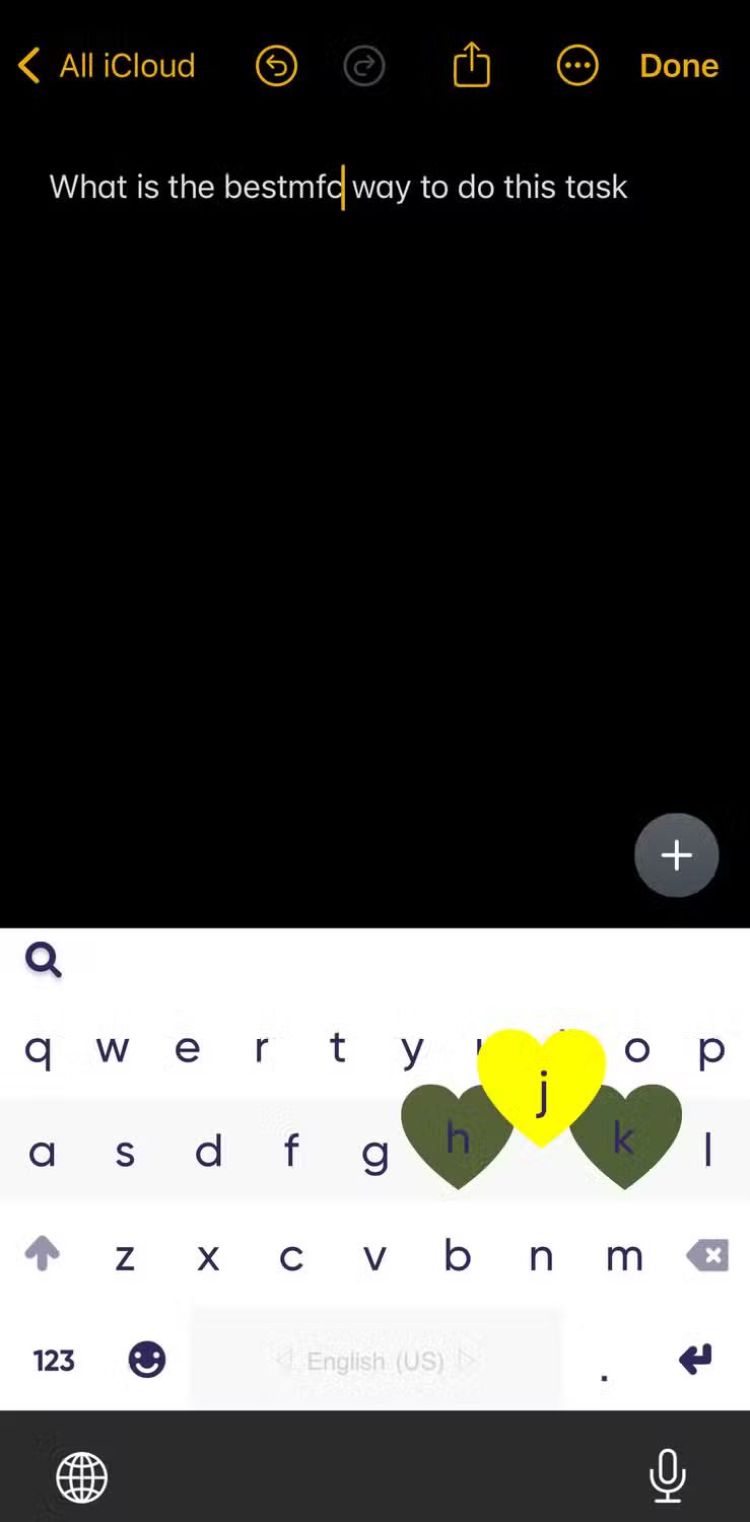Start dictation with the microphone
The image size is (750, 1522).
click(667, 1475)
